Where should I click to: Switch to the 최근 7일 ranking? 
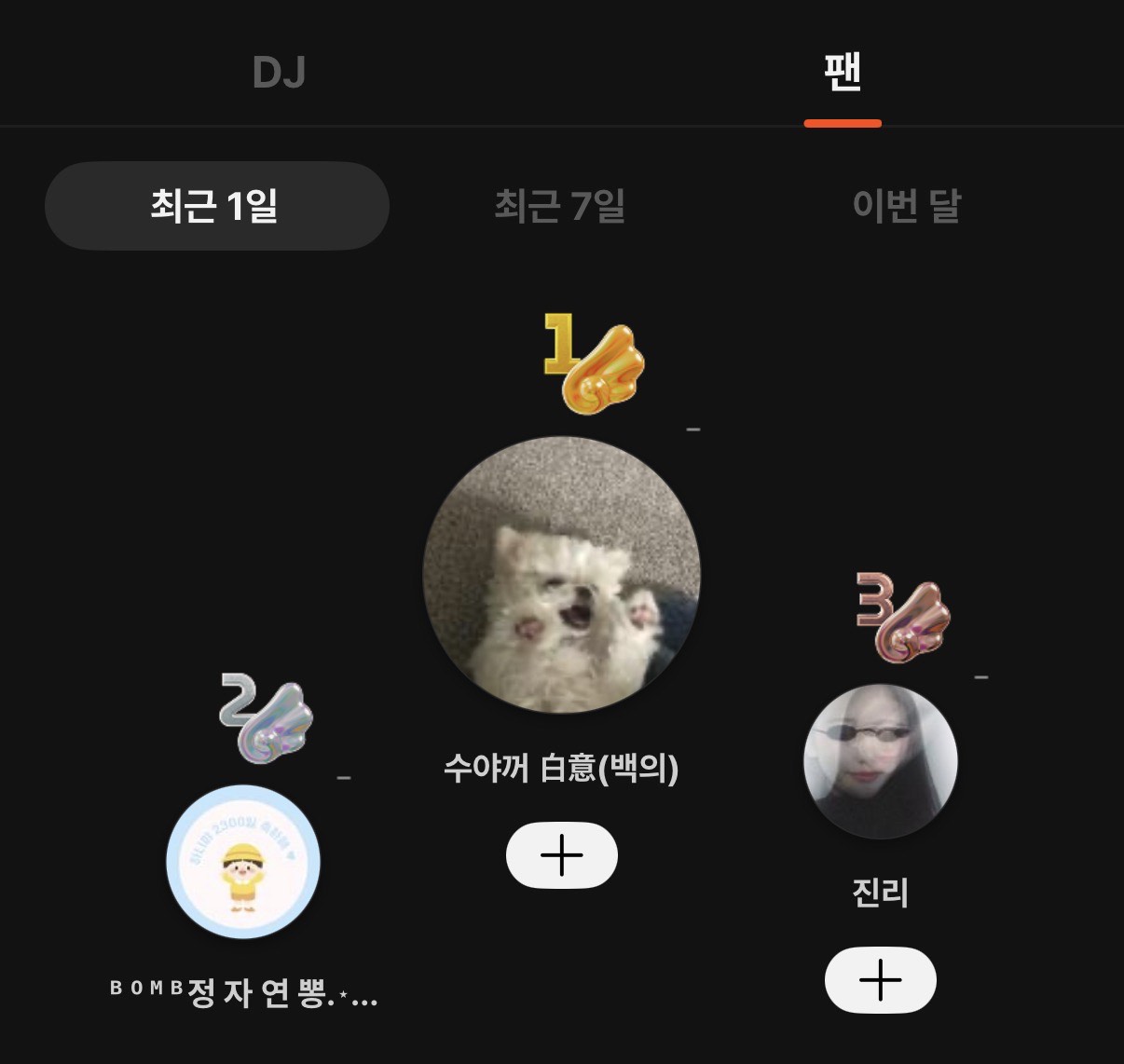click(x=559, y=206)
